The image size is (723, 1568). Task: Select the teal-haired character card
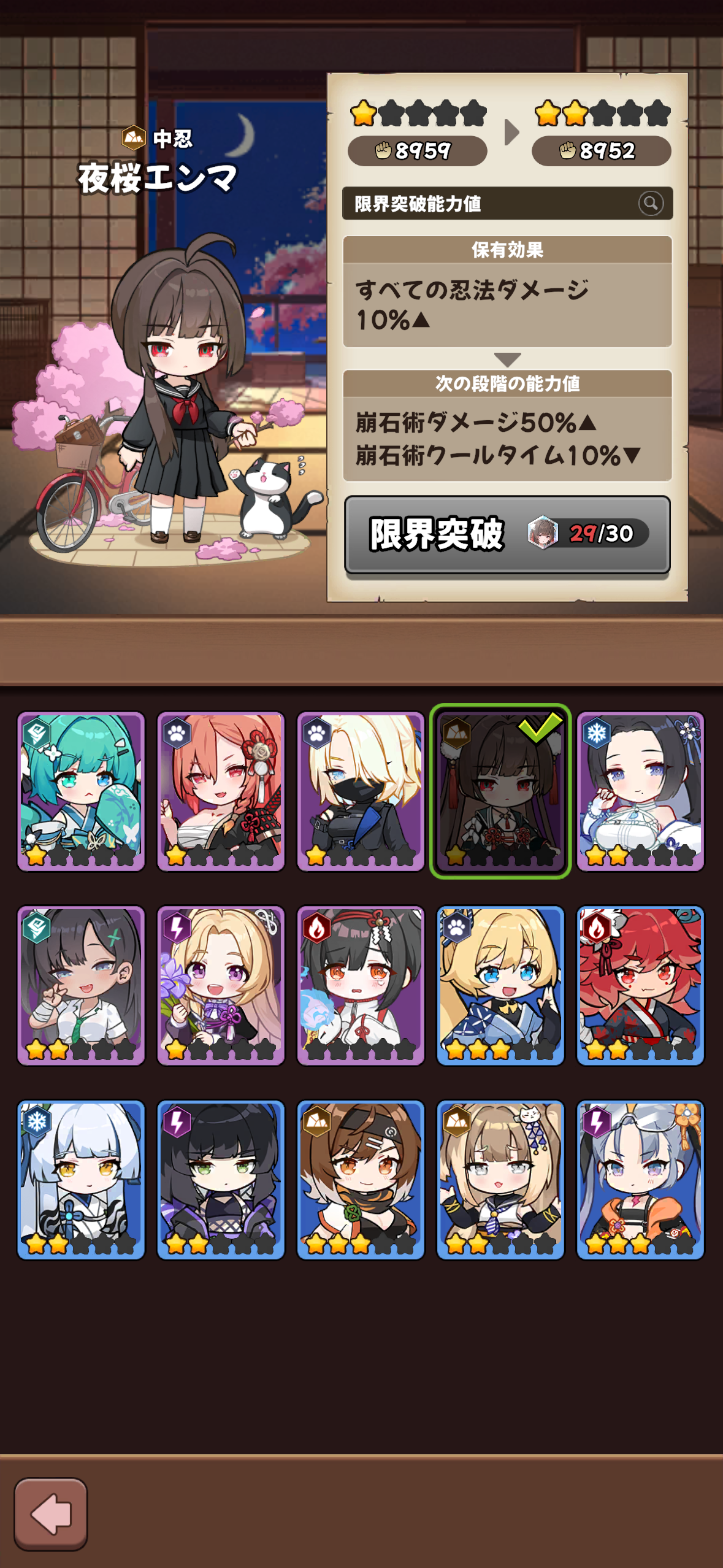click(81, 791)
